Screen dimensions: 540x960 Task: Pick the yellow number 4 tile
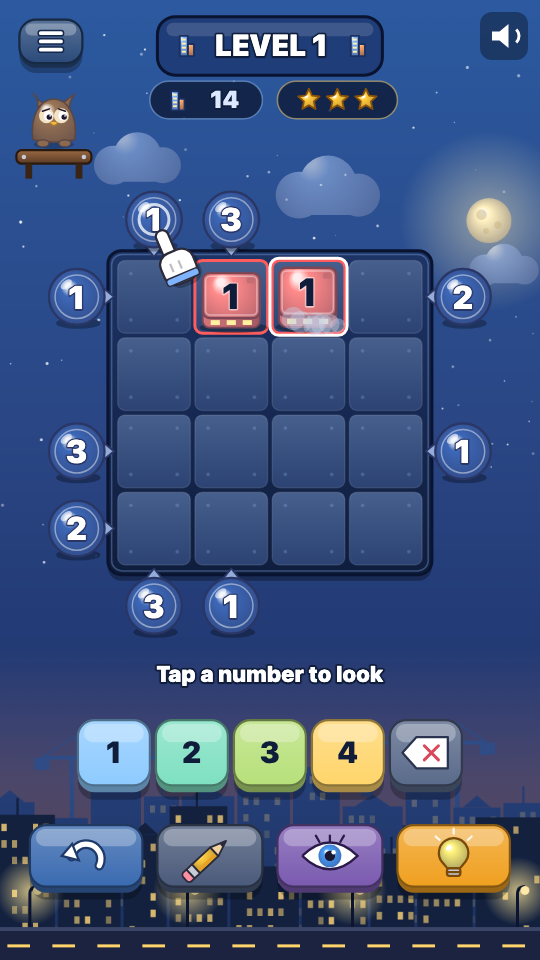(x=348, y=754)
